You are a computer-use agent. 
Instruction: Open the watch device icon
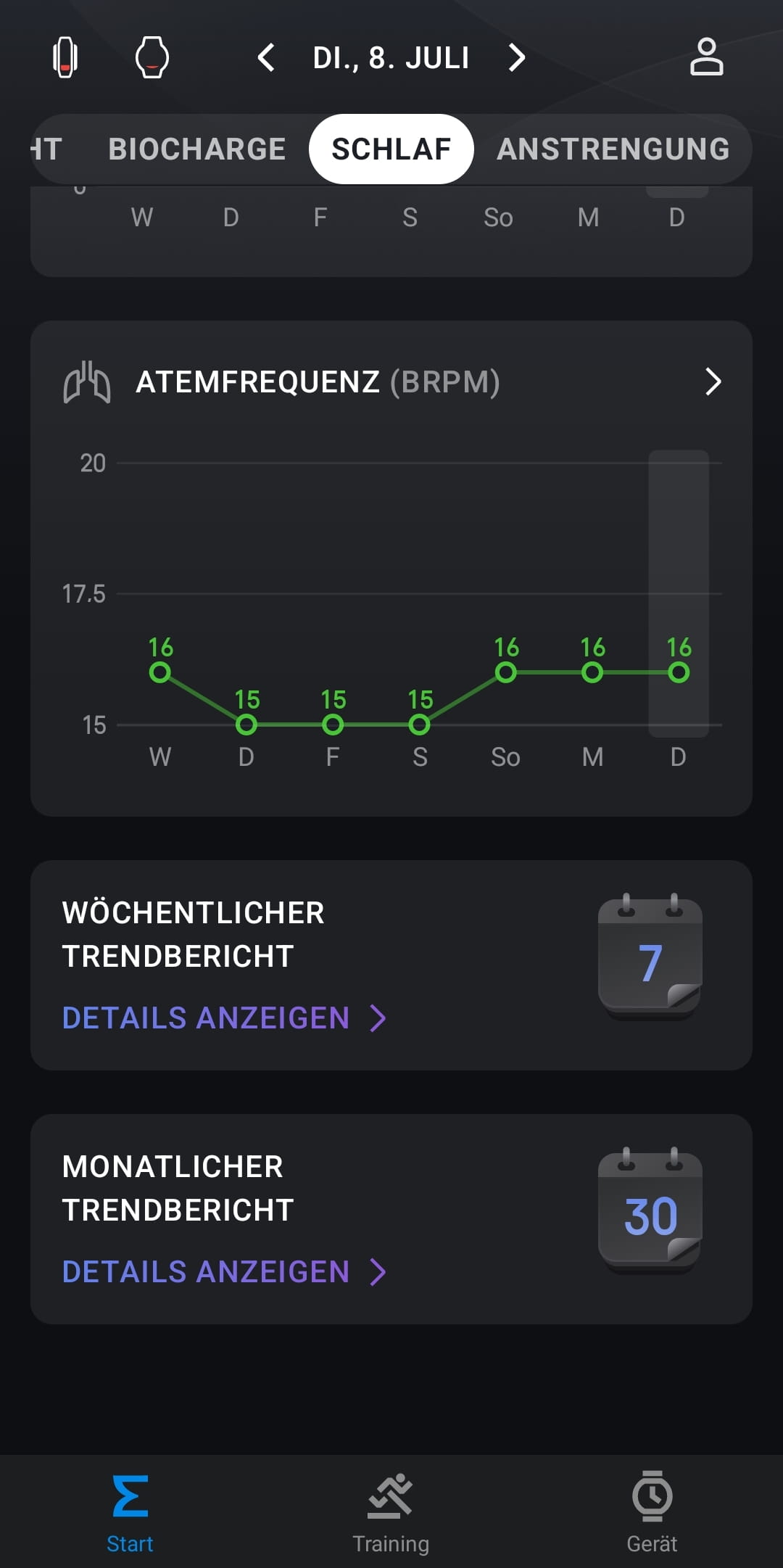(x=152, y=57)
